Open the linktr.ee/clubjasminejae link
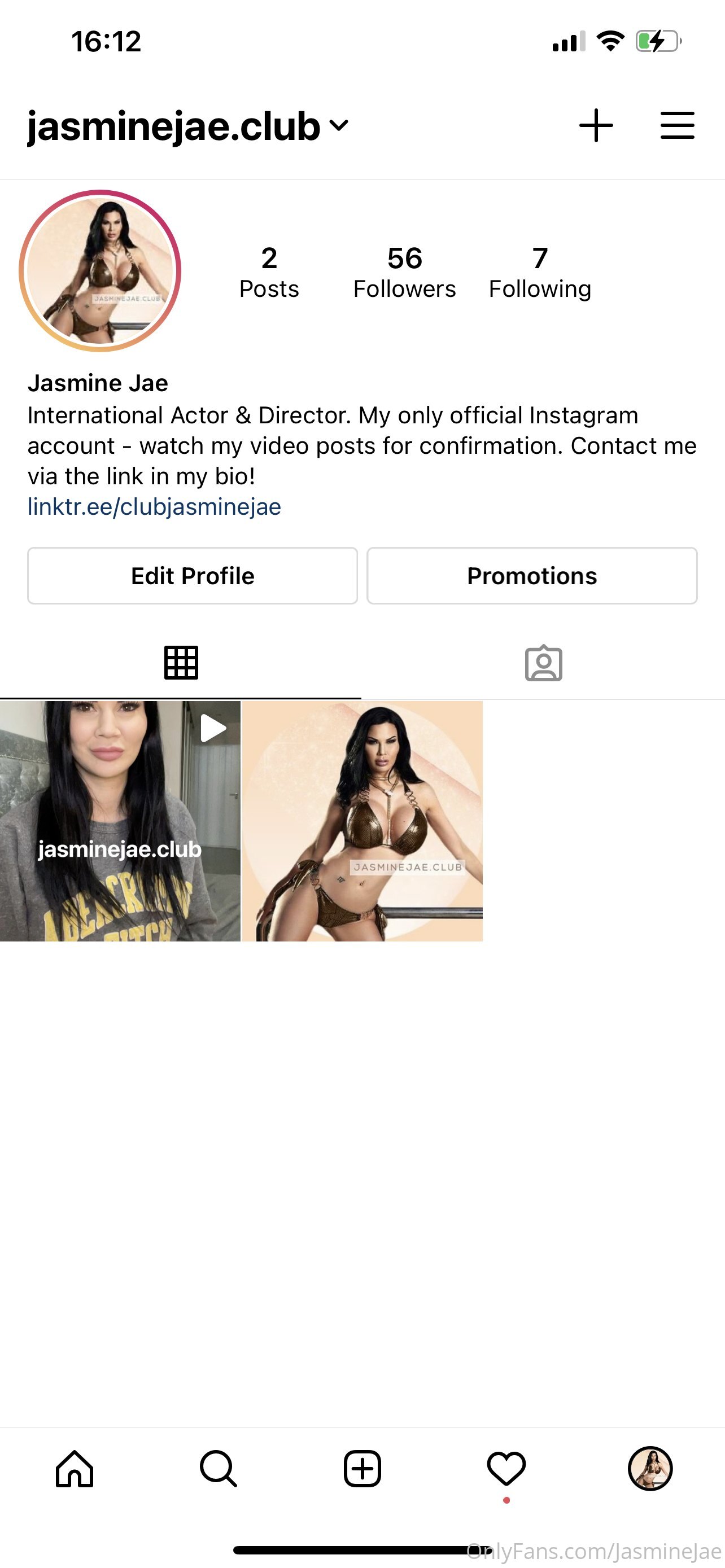 pyautogui.click(x=154, y=506)
